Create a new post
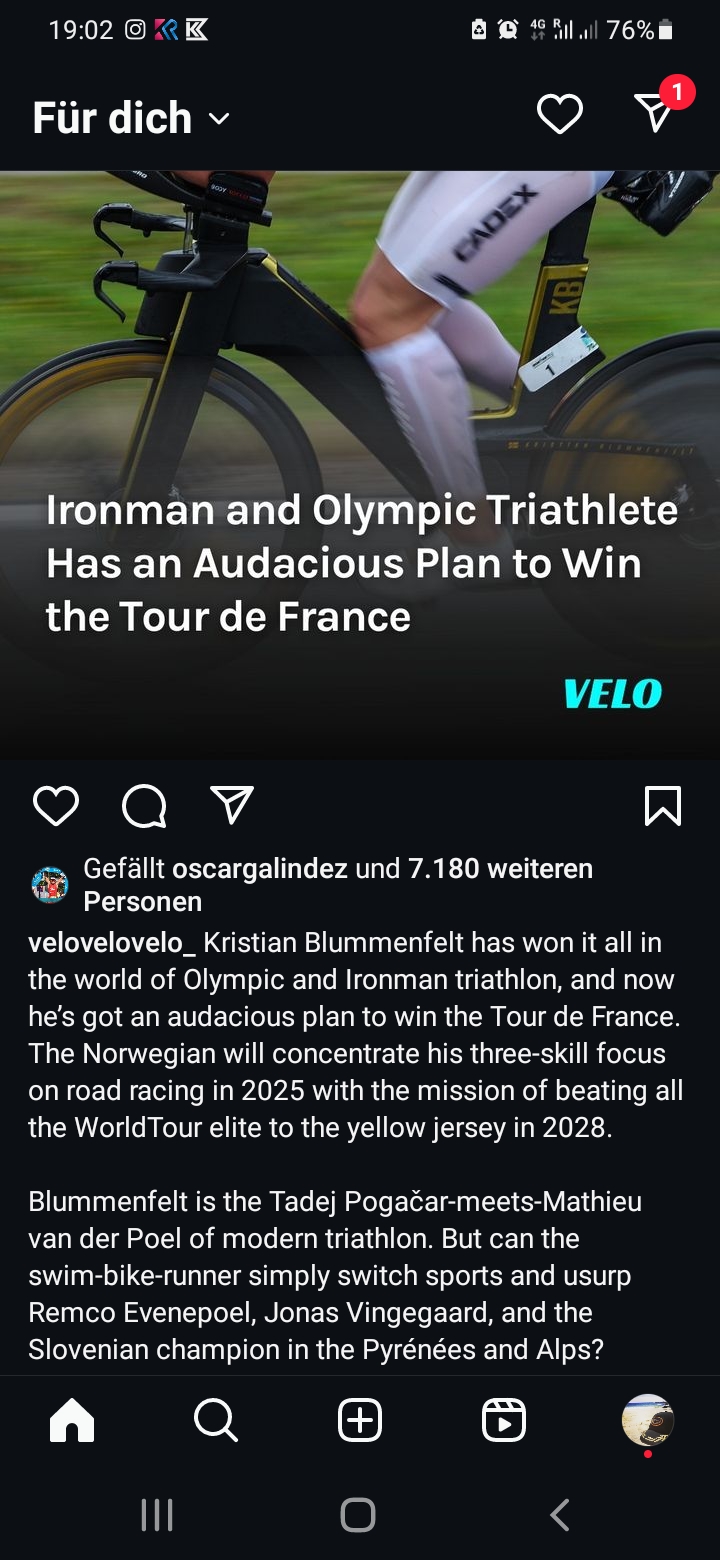 click(360, 1420)
